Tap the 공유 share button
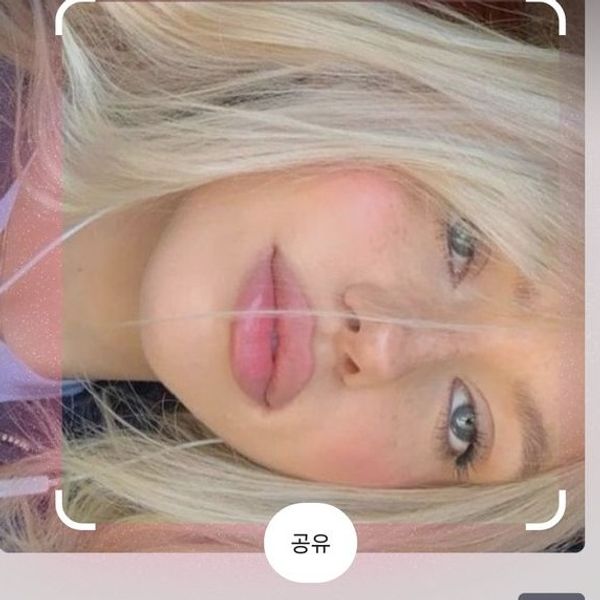The height and width of the screenshot is (600, 600). [x=310, y=543]
